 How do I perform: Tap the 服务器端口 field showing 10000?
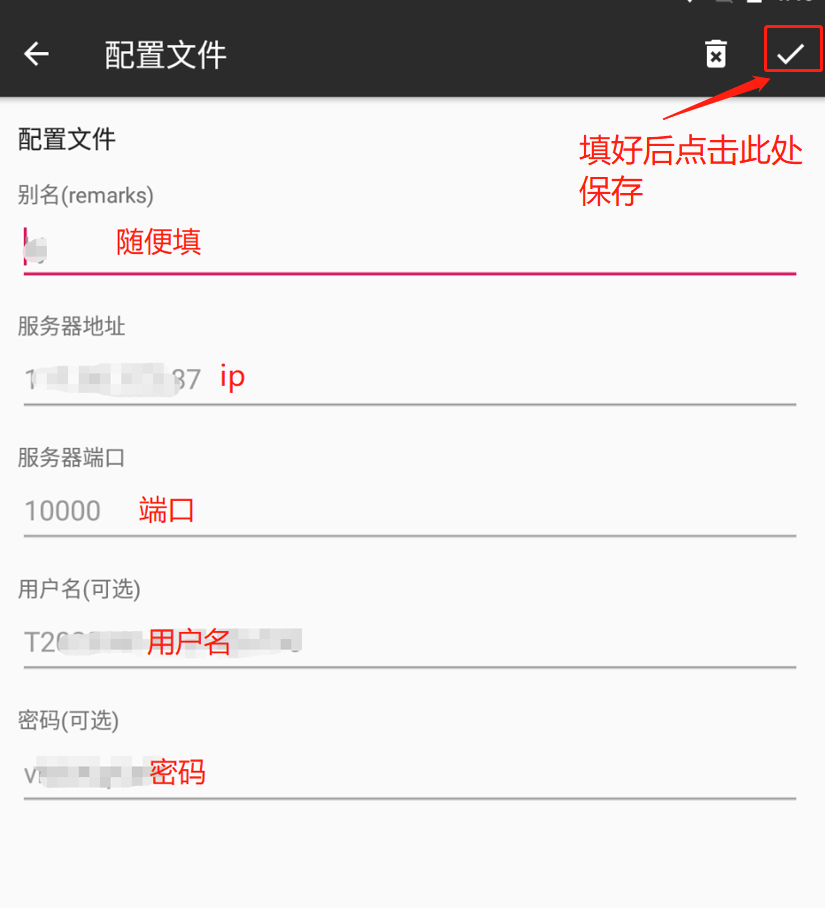[409, 511]
